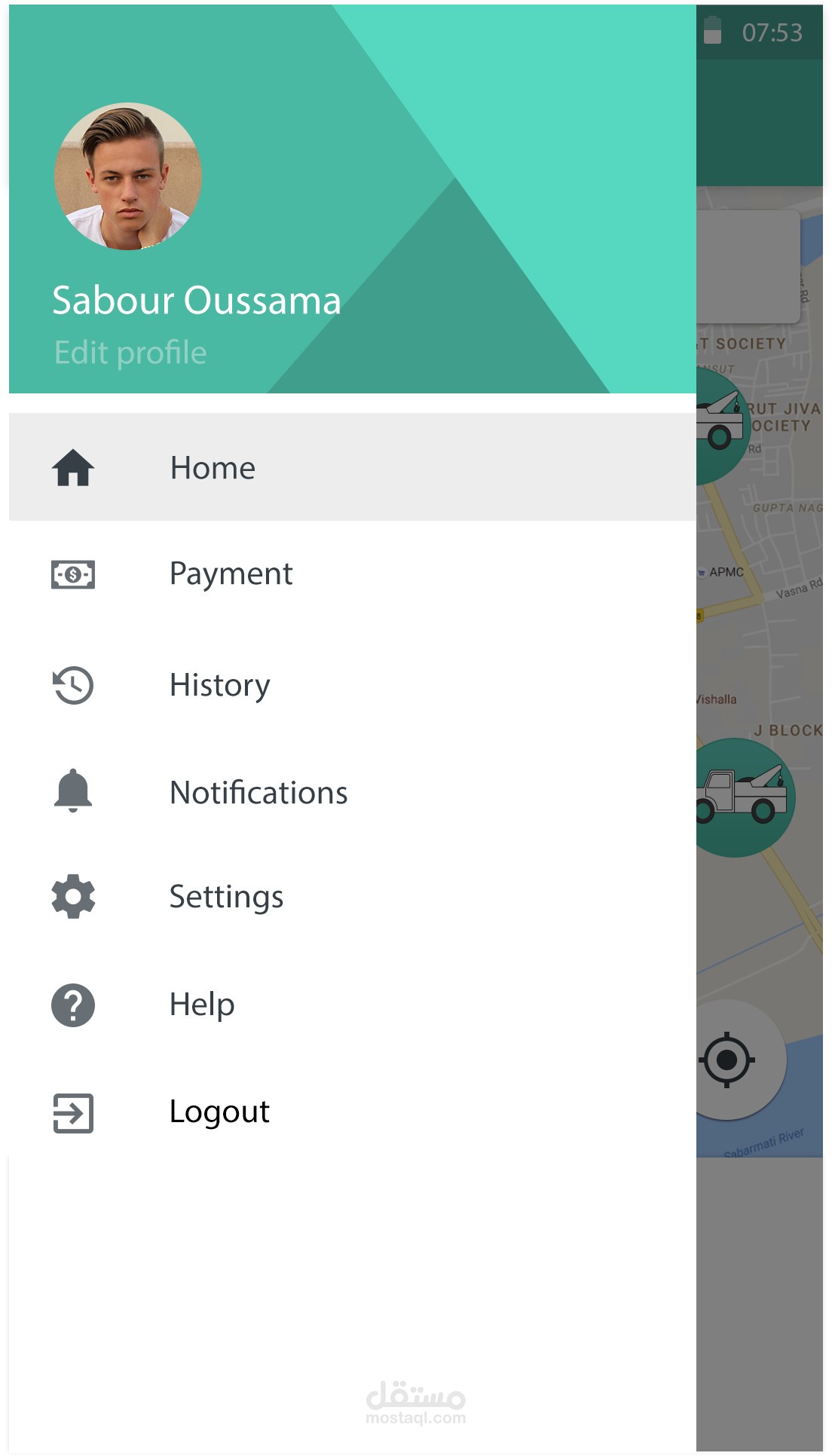Go to Settings
Screen dimensions: 832x1456
coord(226,897)
